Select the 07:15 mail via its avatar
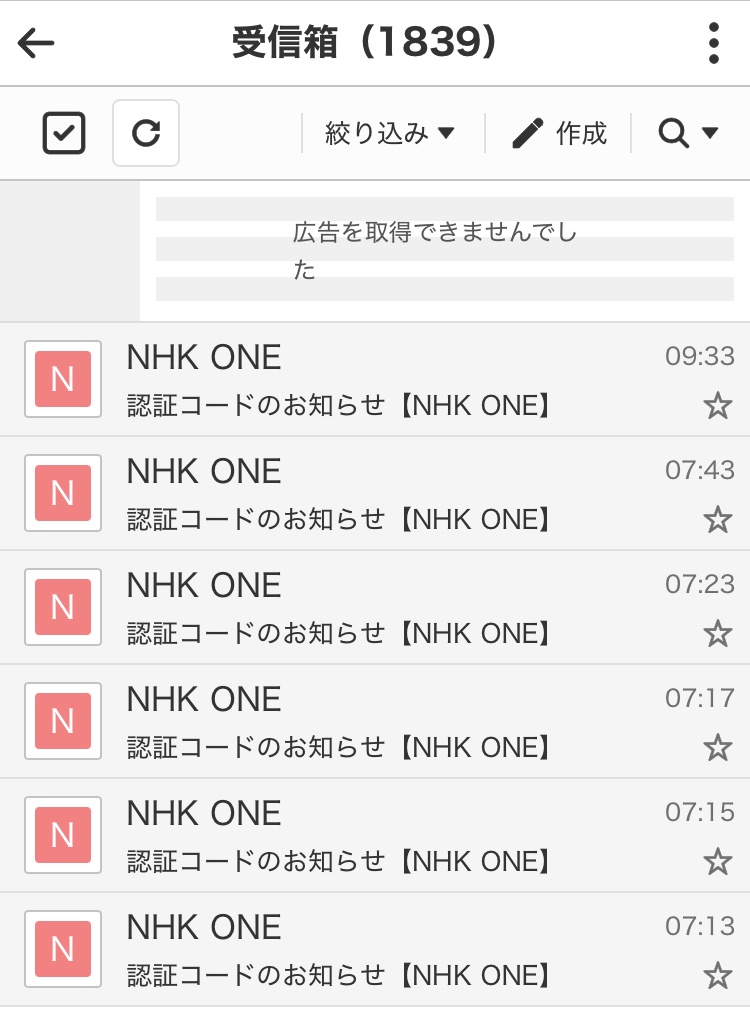Viewport: 750px width, 1019px height. (x=63, y=835)
